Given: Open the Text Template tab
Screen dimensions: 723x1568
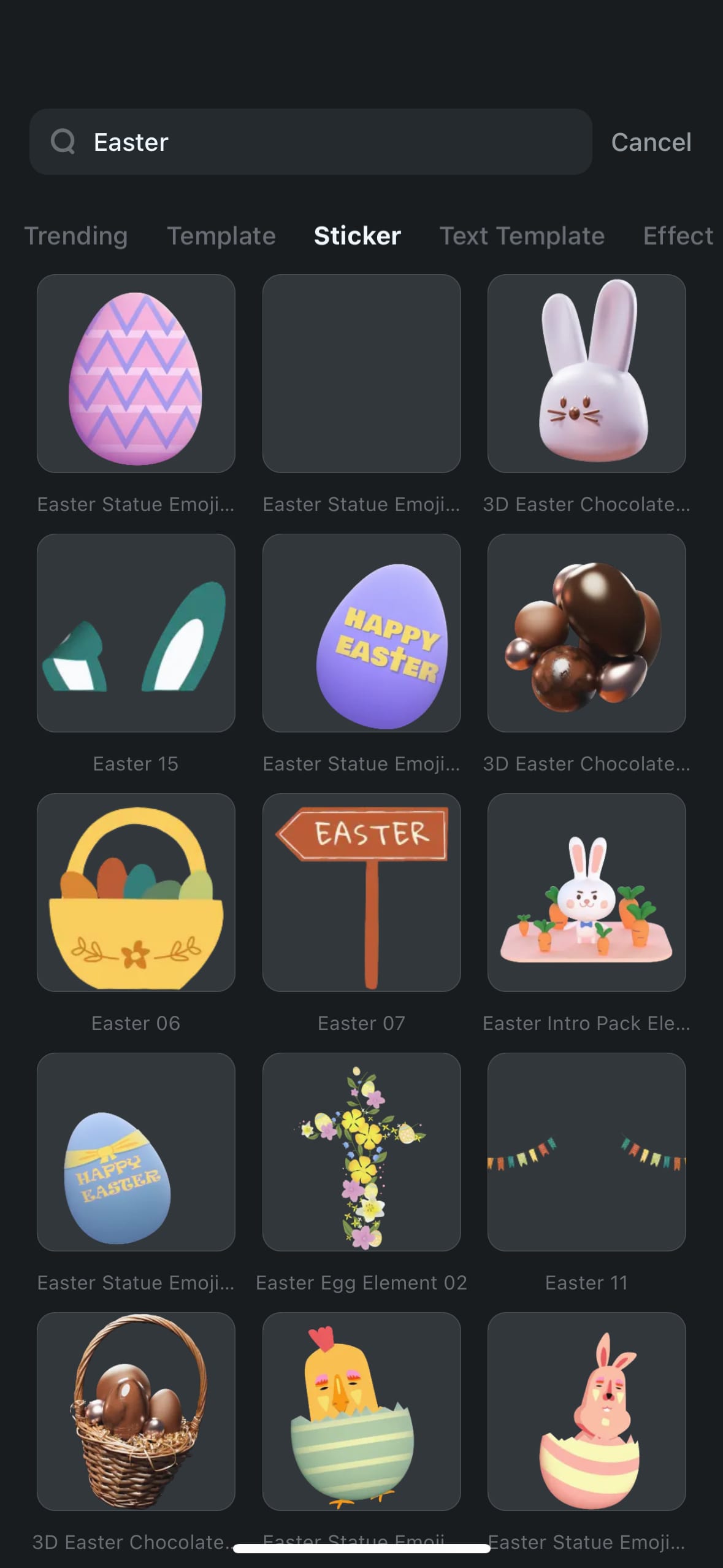Looking at the screenshot, I should [x=522, y=236].
